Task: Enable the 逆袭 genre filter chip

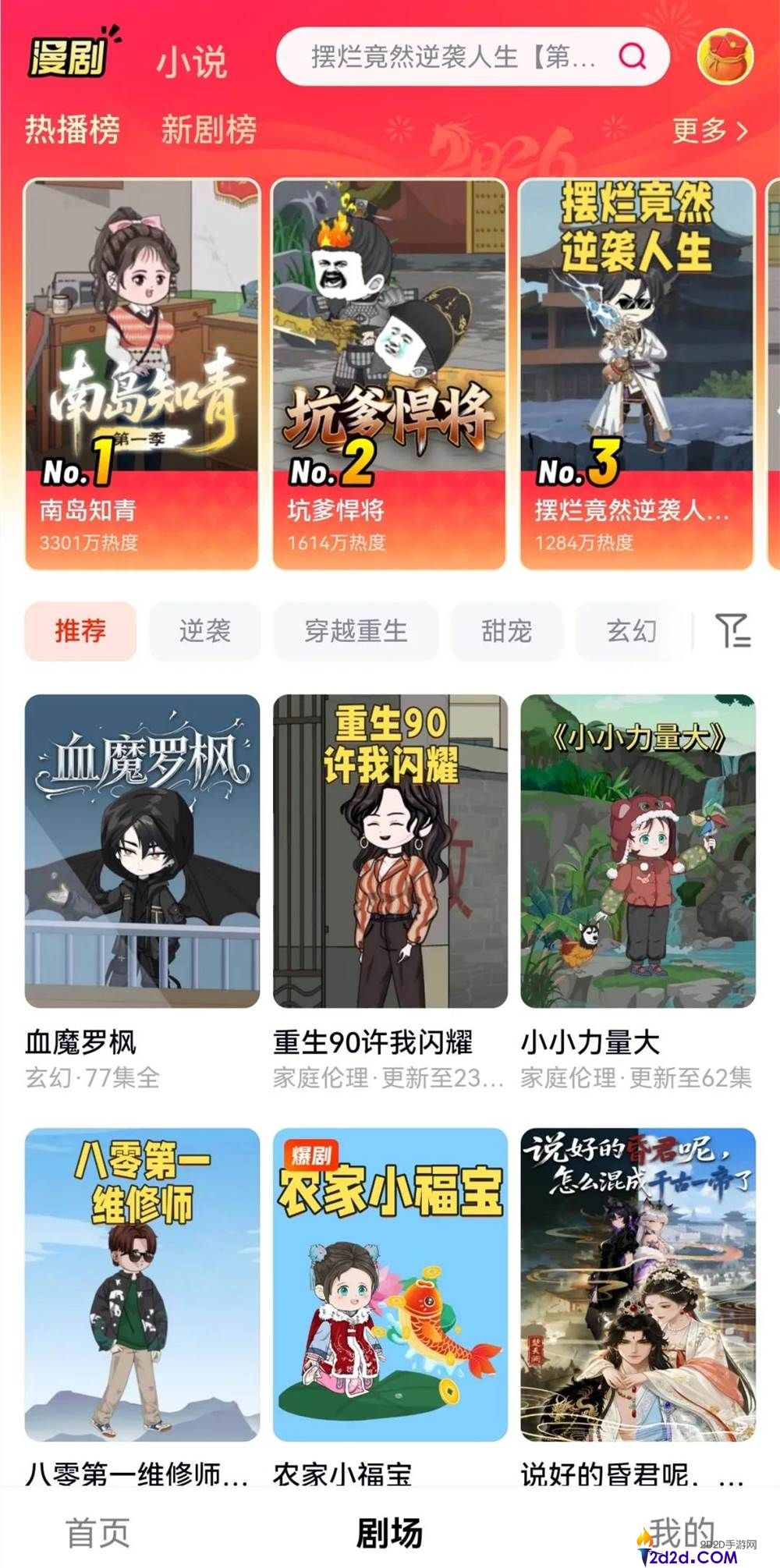Action: 204,633
